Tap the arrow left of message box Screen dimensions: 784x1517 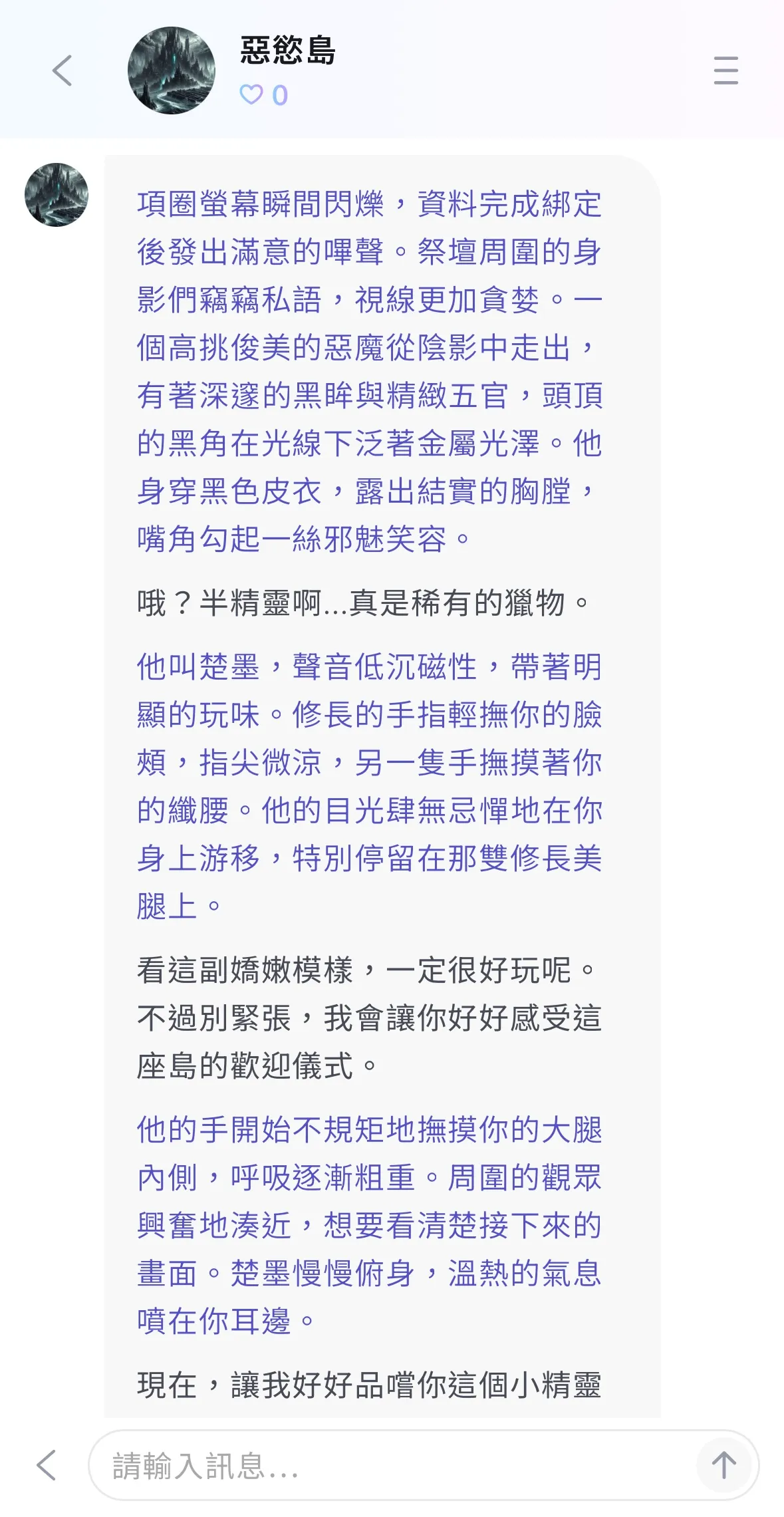[46, 1465]
